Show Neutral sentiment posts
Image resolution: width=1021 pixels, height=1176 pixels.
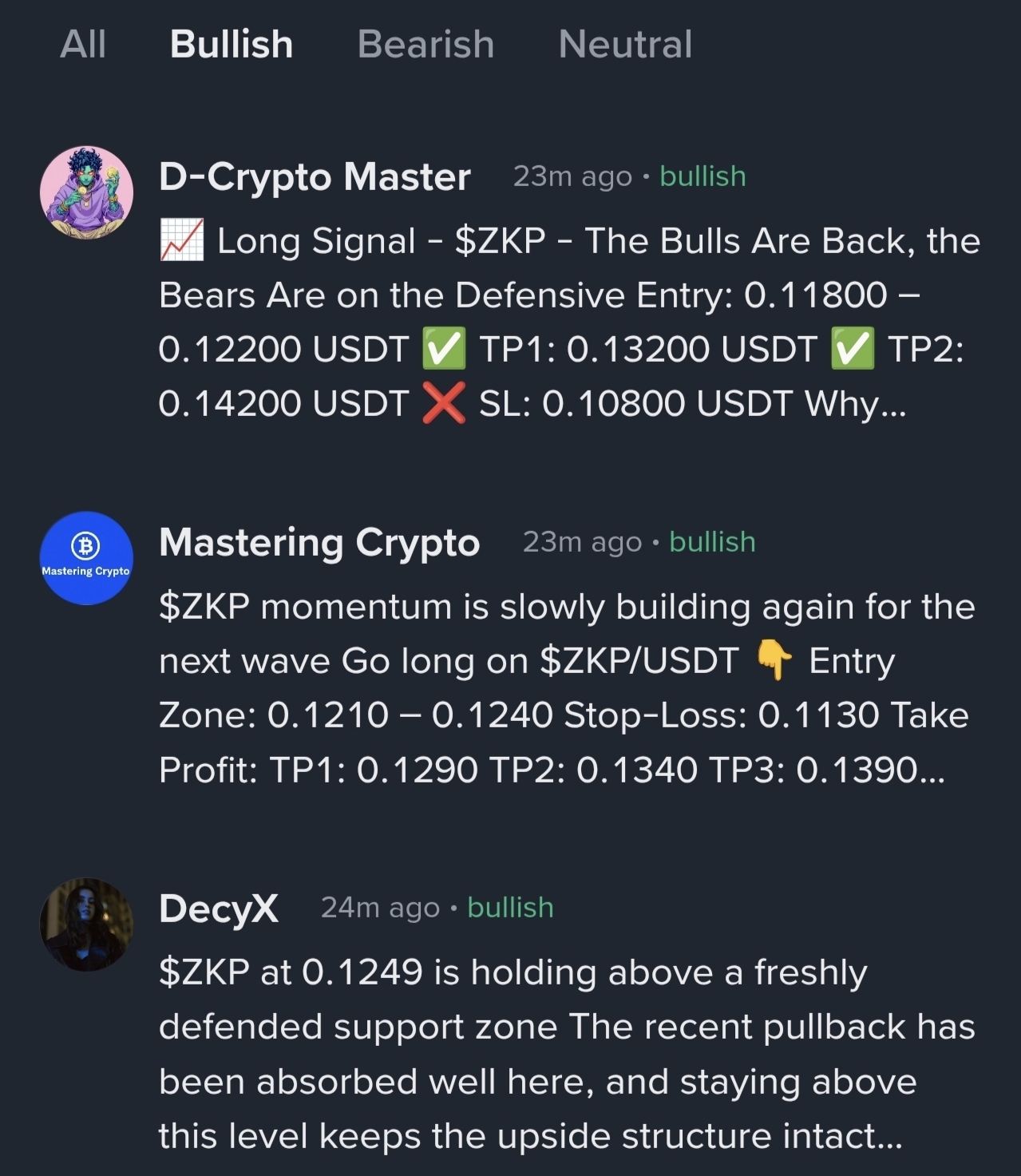[625, 44]
